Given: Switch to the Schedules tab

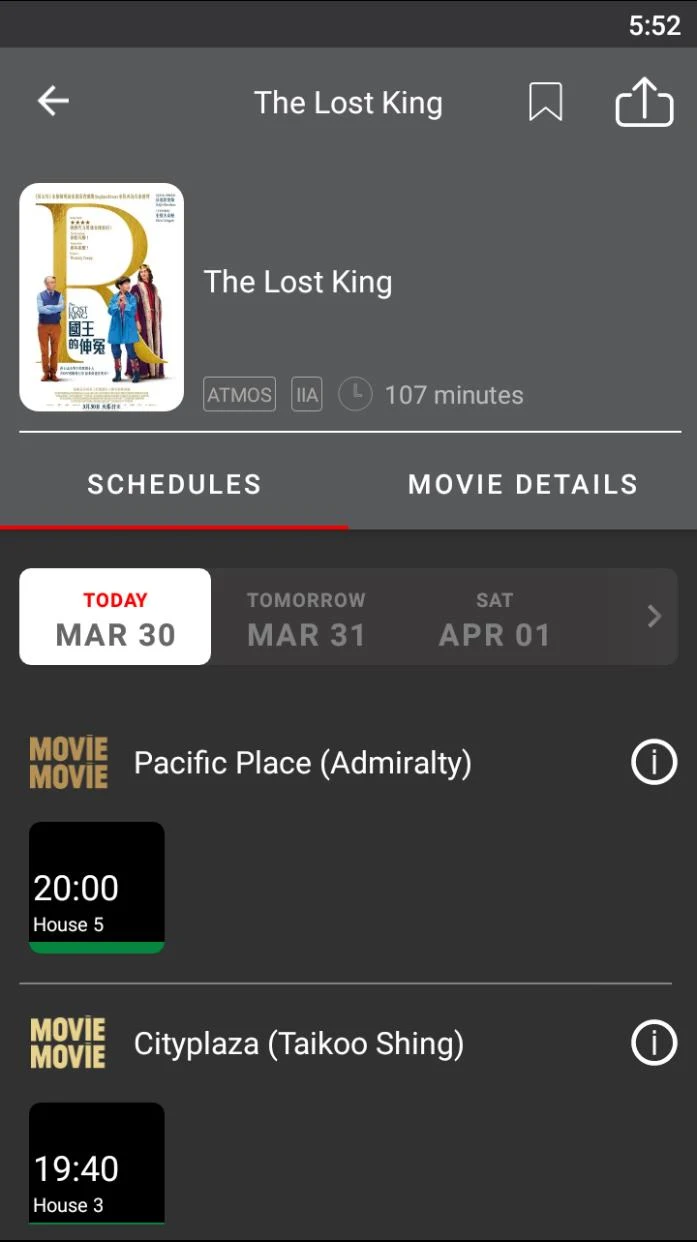Looking at the screenshot, I should (x=174, y=484).
